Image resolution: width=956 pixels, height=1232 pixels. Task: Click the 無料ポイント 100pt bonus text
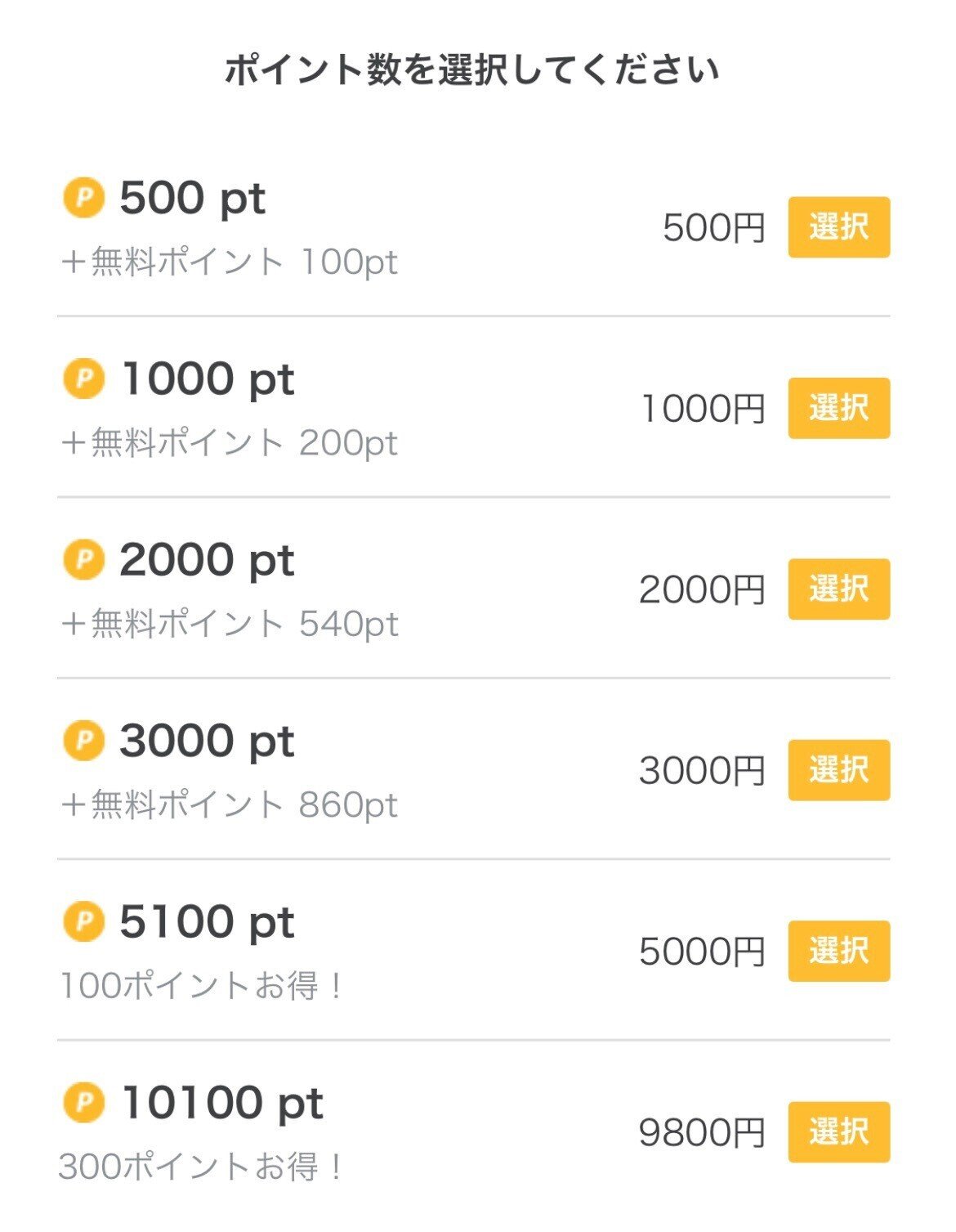tap(231, 262)
